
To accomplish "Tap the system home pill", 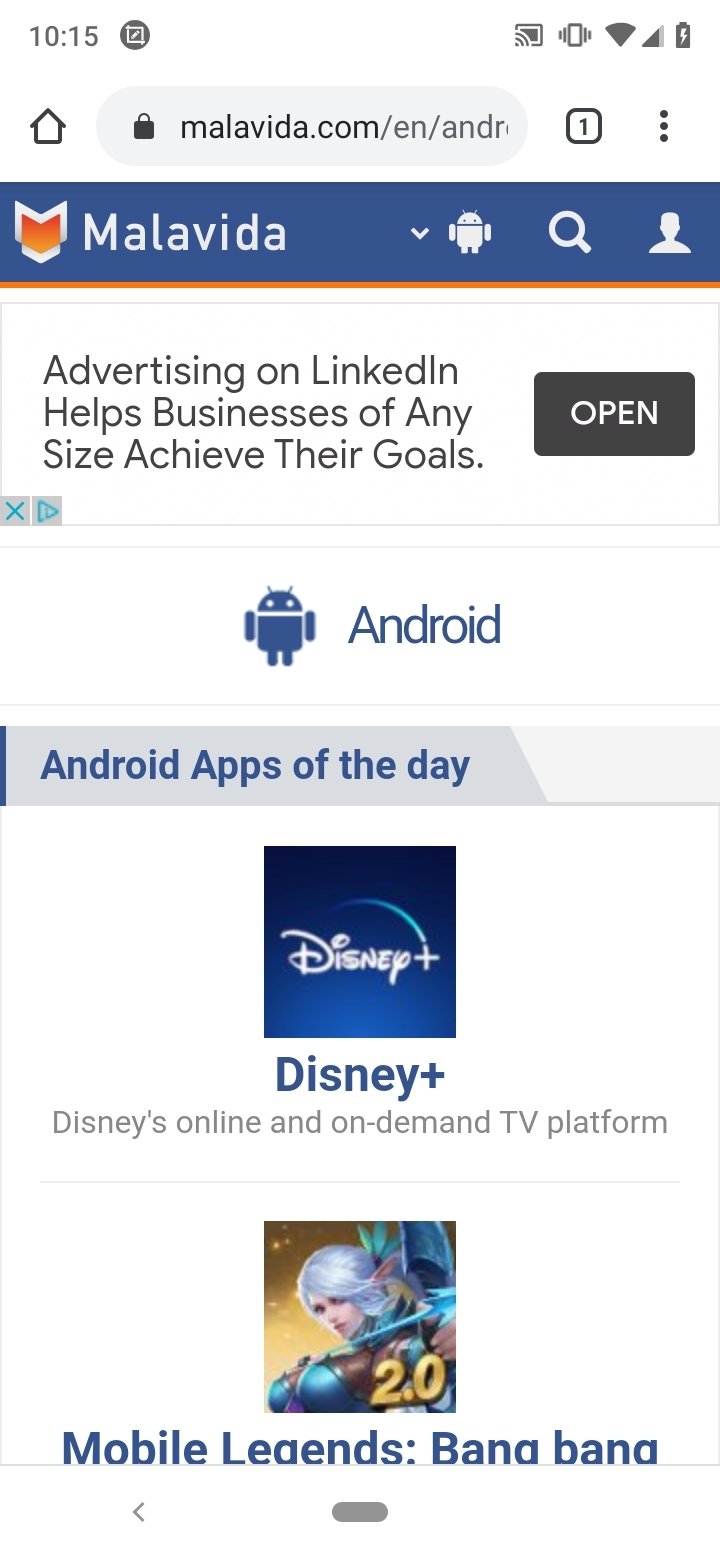I will [360, 1512].
